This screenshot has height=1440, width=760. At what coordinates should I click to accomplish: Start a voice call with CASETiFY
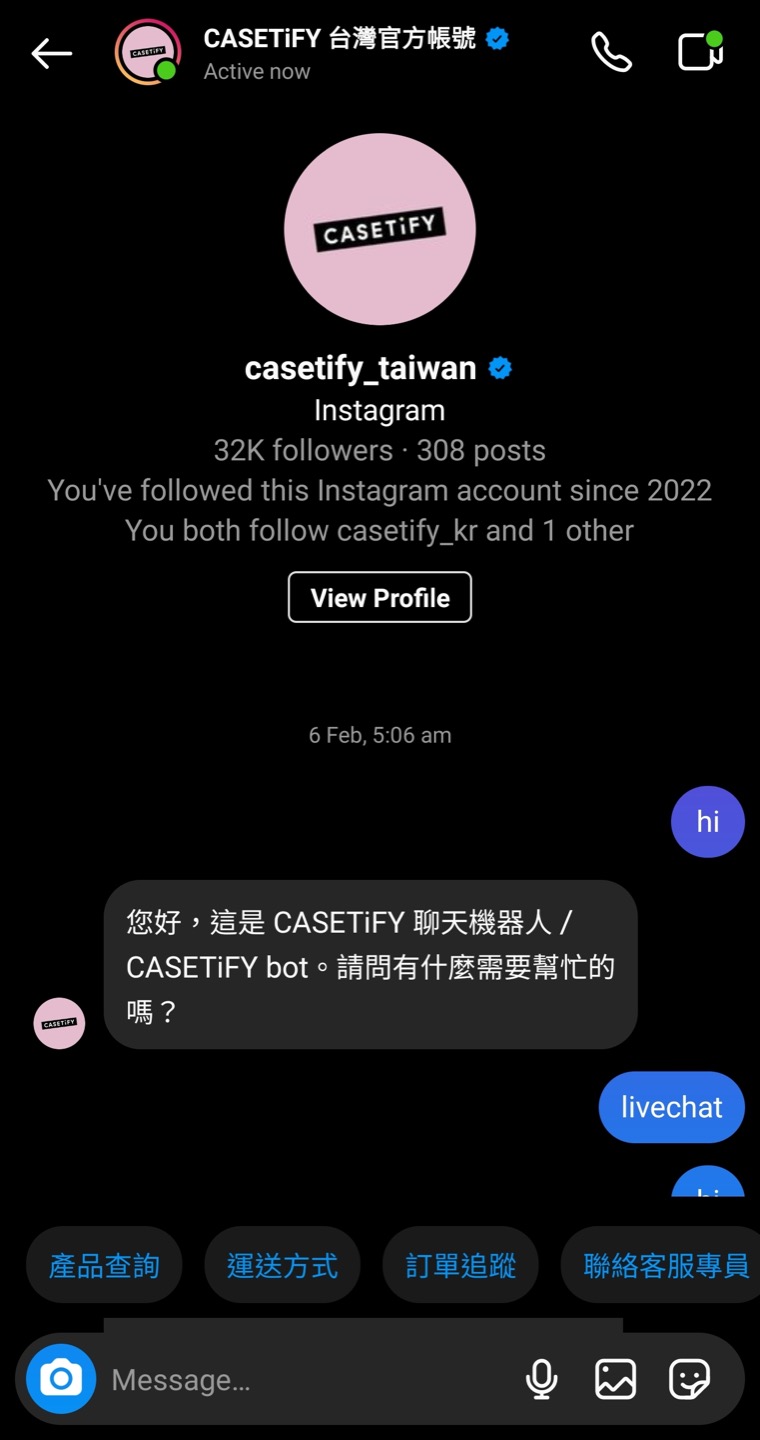coord(611,52)
